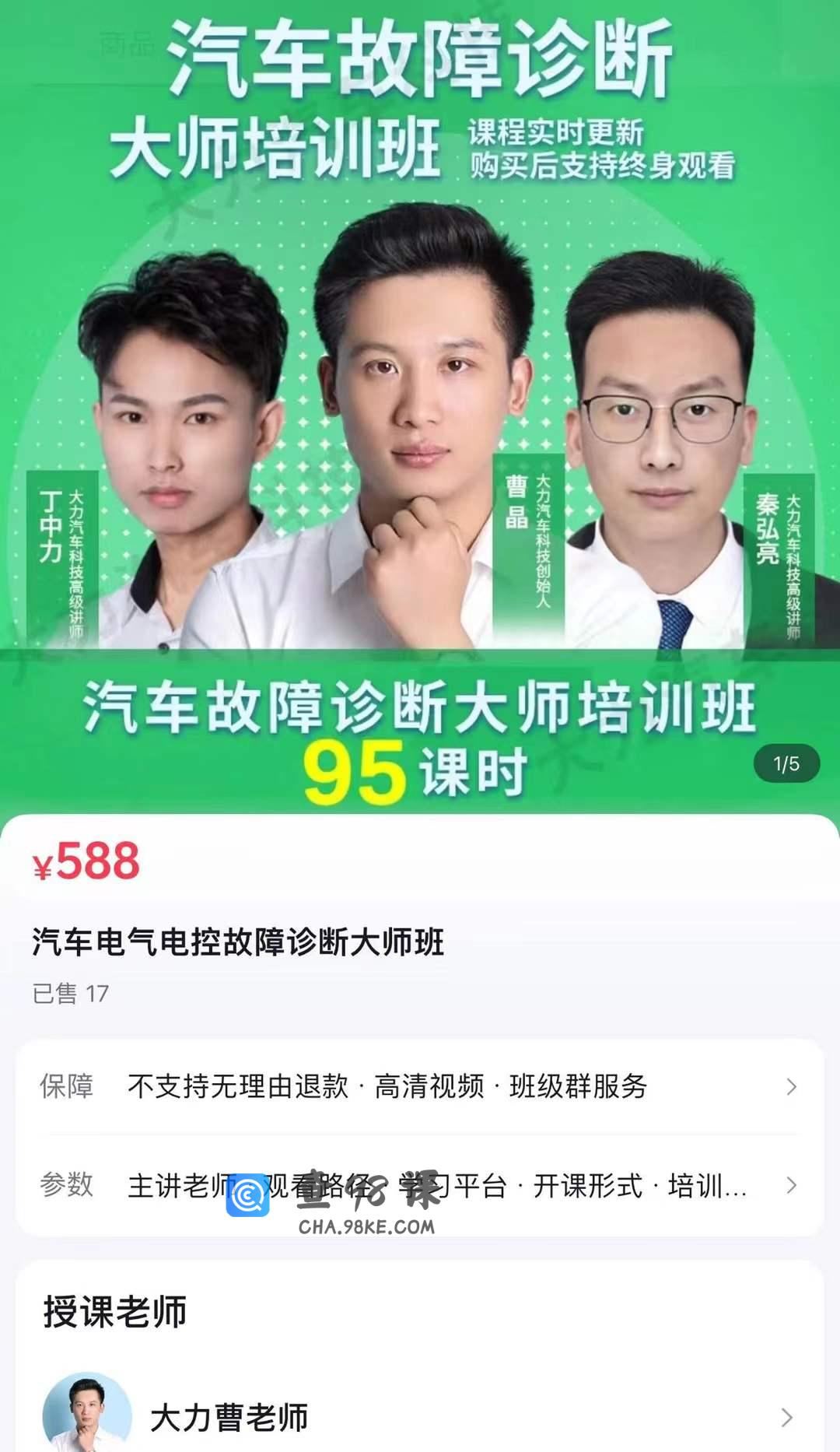Open the 保障 guarantee details row
This screenshot has width=840, height=1452.
(420, 1086)
